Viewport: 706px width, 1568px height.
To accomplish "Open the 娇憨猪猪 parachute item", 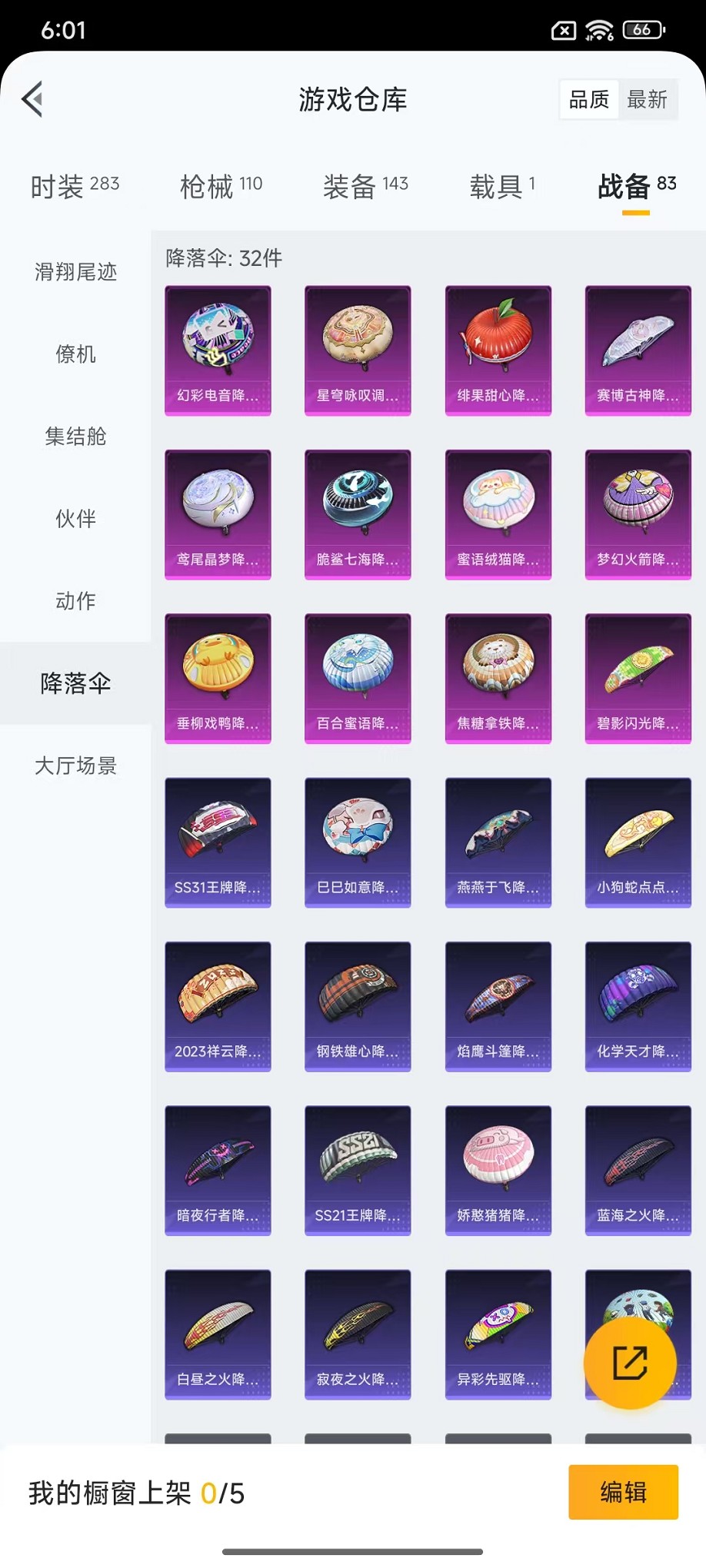I will coord(498,1170).
